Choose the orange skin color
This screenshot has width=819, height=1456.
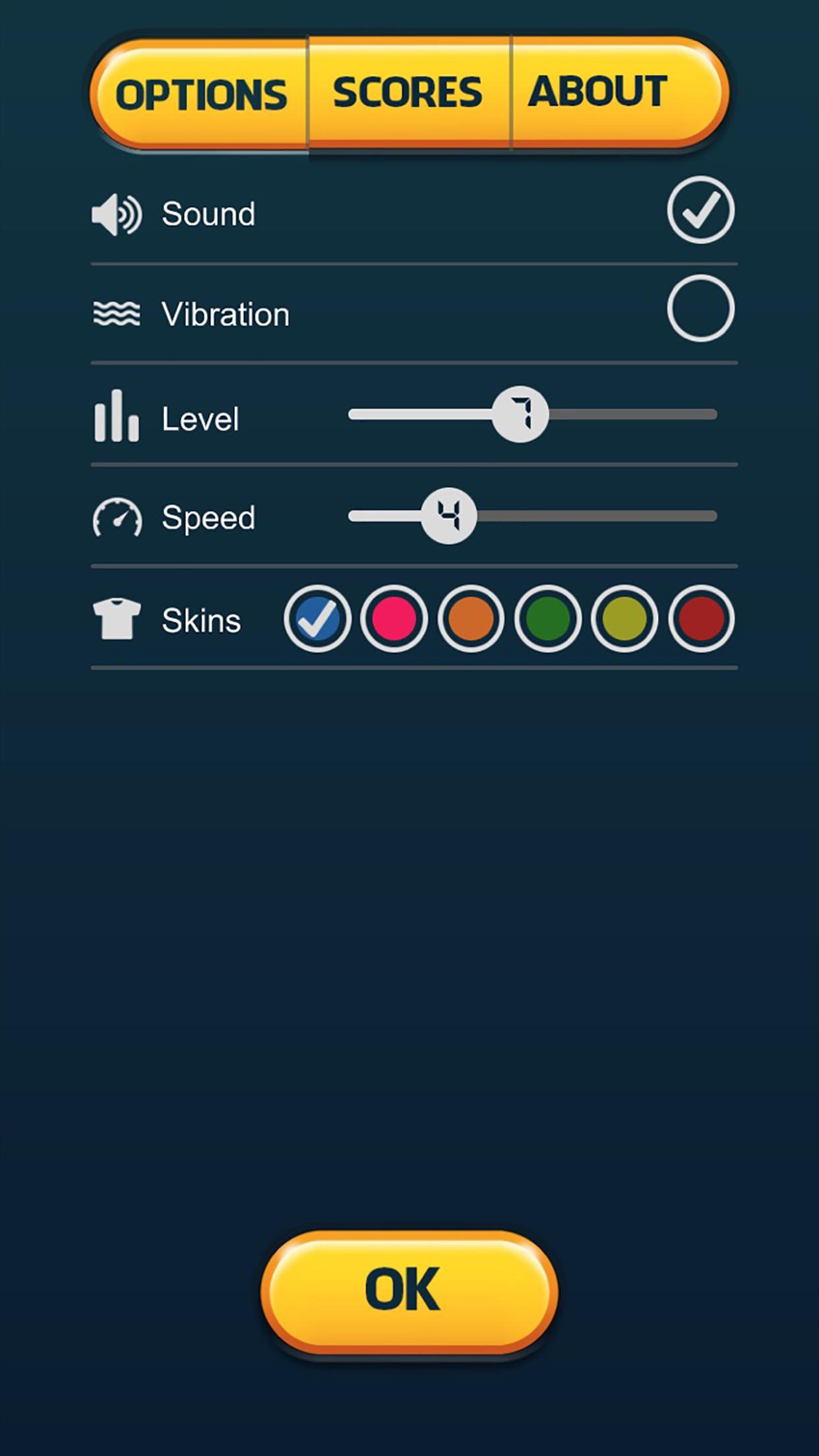(x=471, y=619)
